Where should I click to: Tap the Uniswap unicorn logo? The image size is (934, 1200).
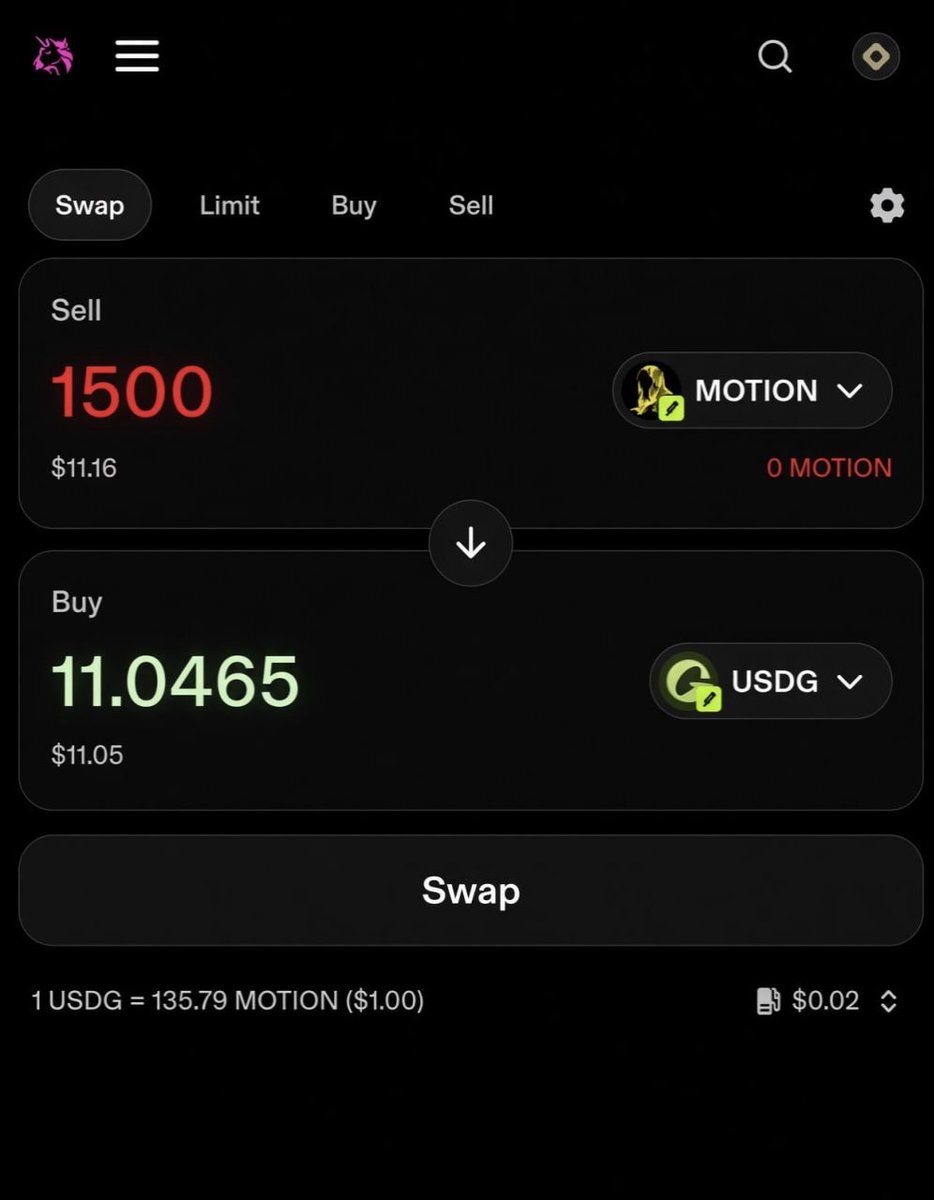tap(53, 56)
